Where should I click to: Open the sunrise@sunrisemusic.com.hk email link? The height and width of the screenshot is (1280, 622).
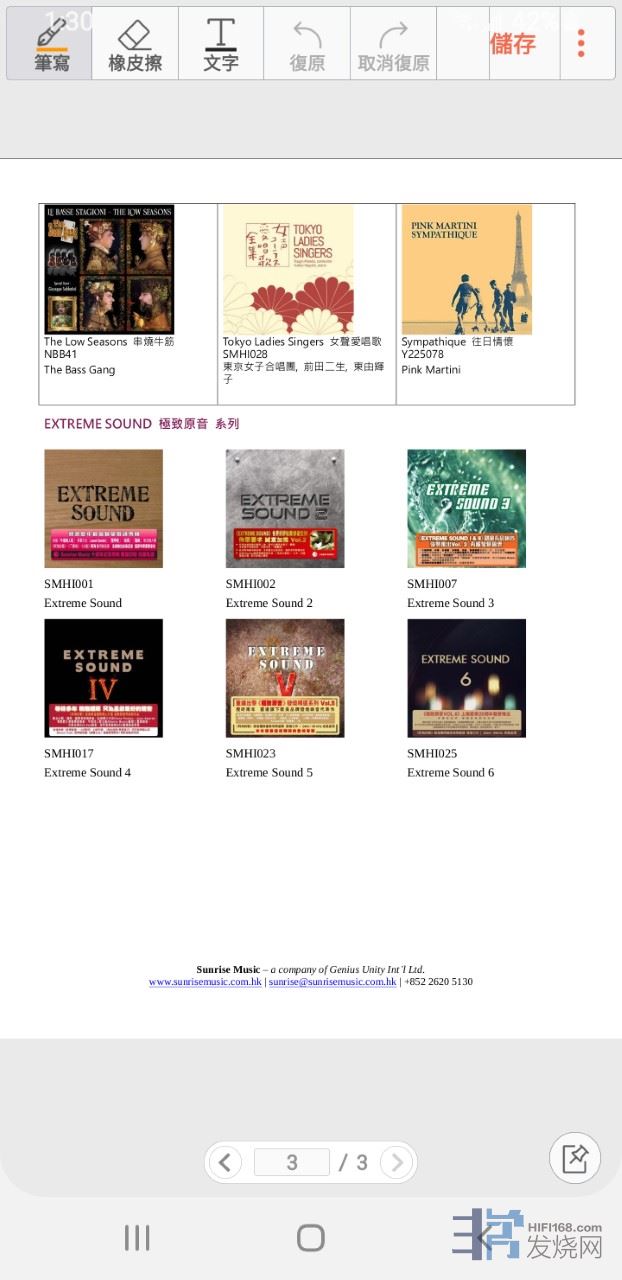coord(332,982)
